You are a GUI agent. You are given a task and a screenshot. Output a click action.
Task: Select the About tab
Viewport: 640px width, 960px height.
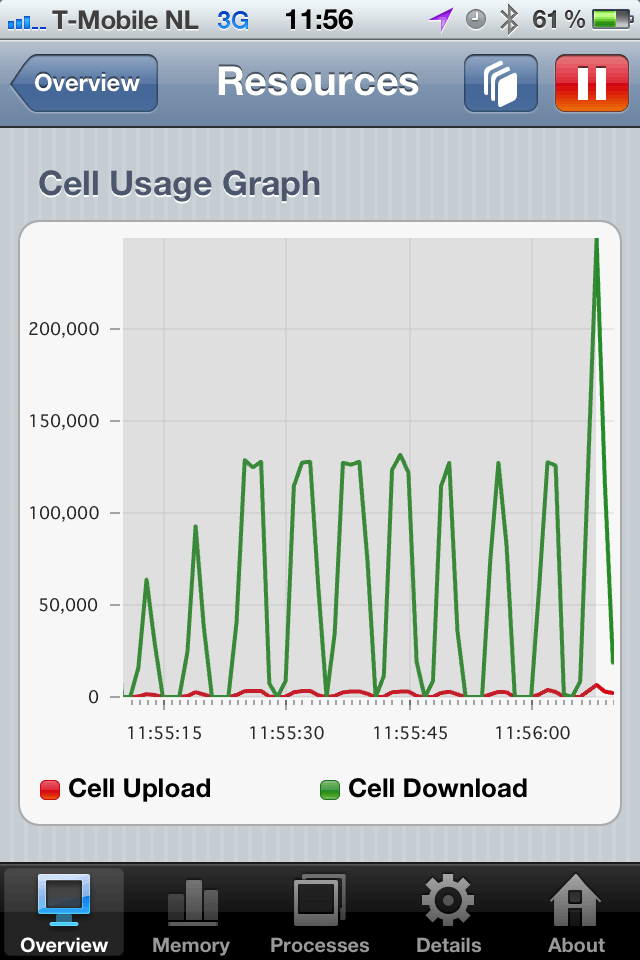pyautogui.click(x=576, y=912)
